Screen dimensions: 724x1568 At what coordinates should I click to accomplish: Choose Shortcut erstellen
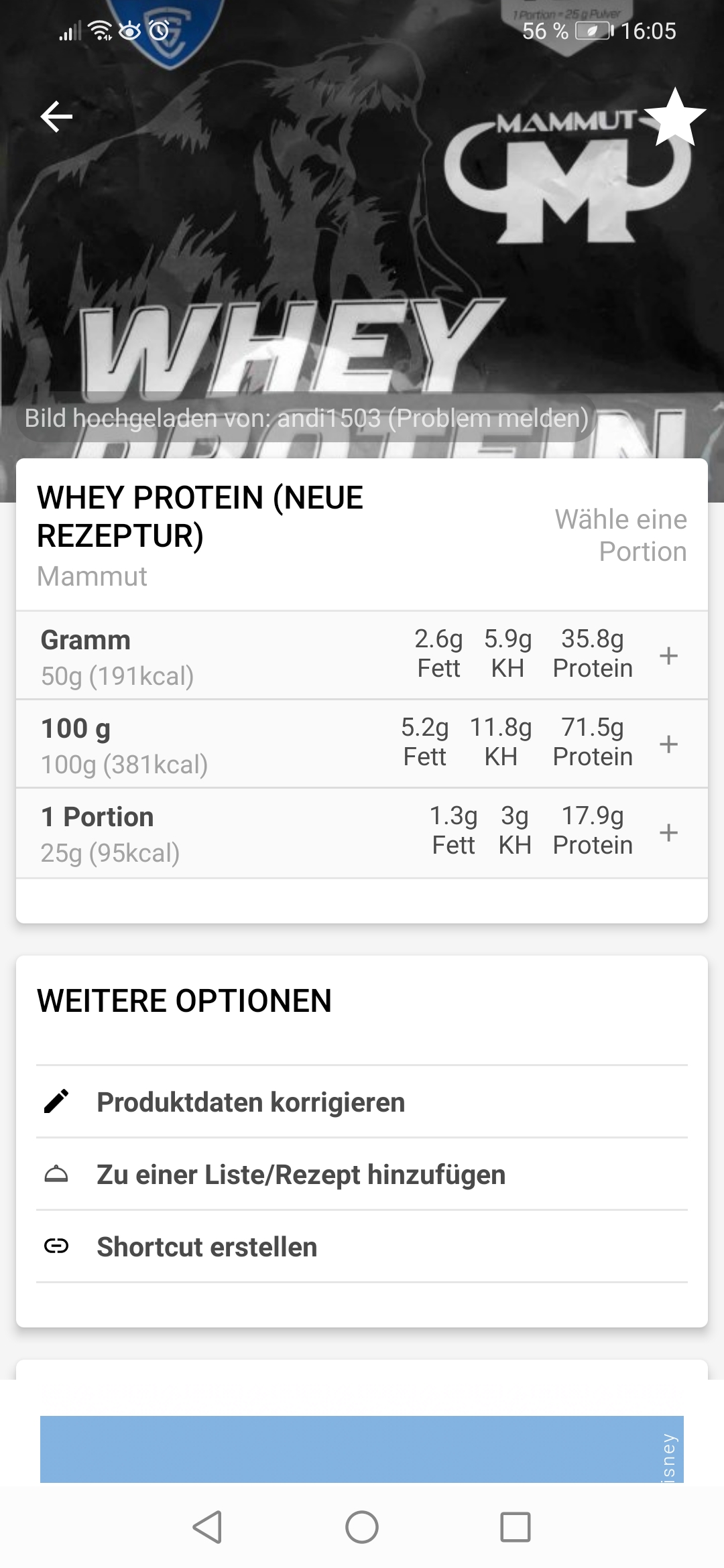[206, 1247]
